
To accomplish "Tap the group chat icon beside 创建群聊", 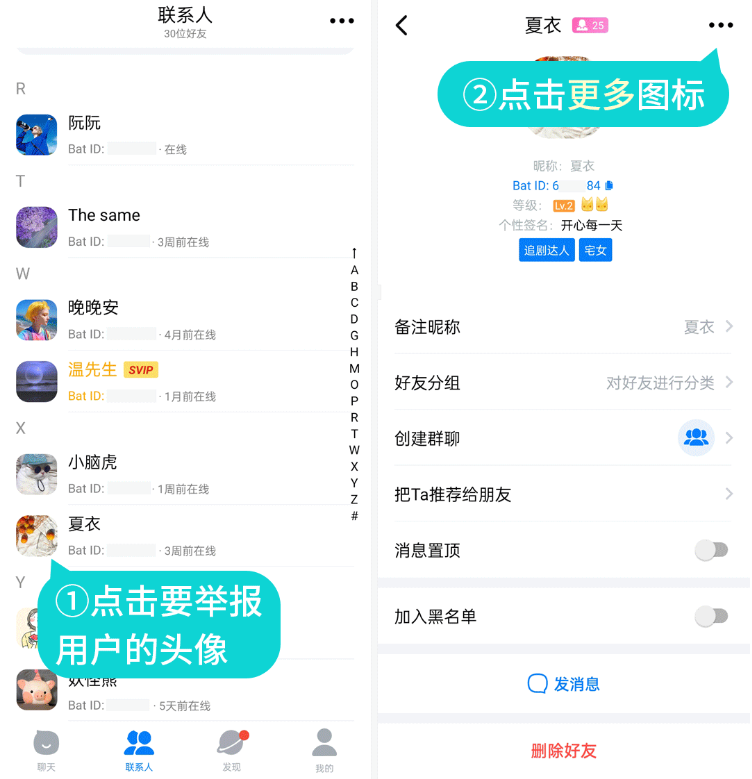I will [696, 438].
